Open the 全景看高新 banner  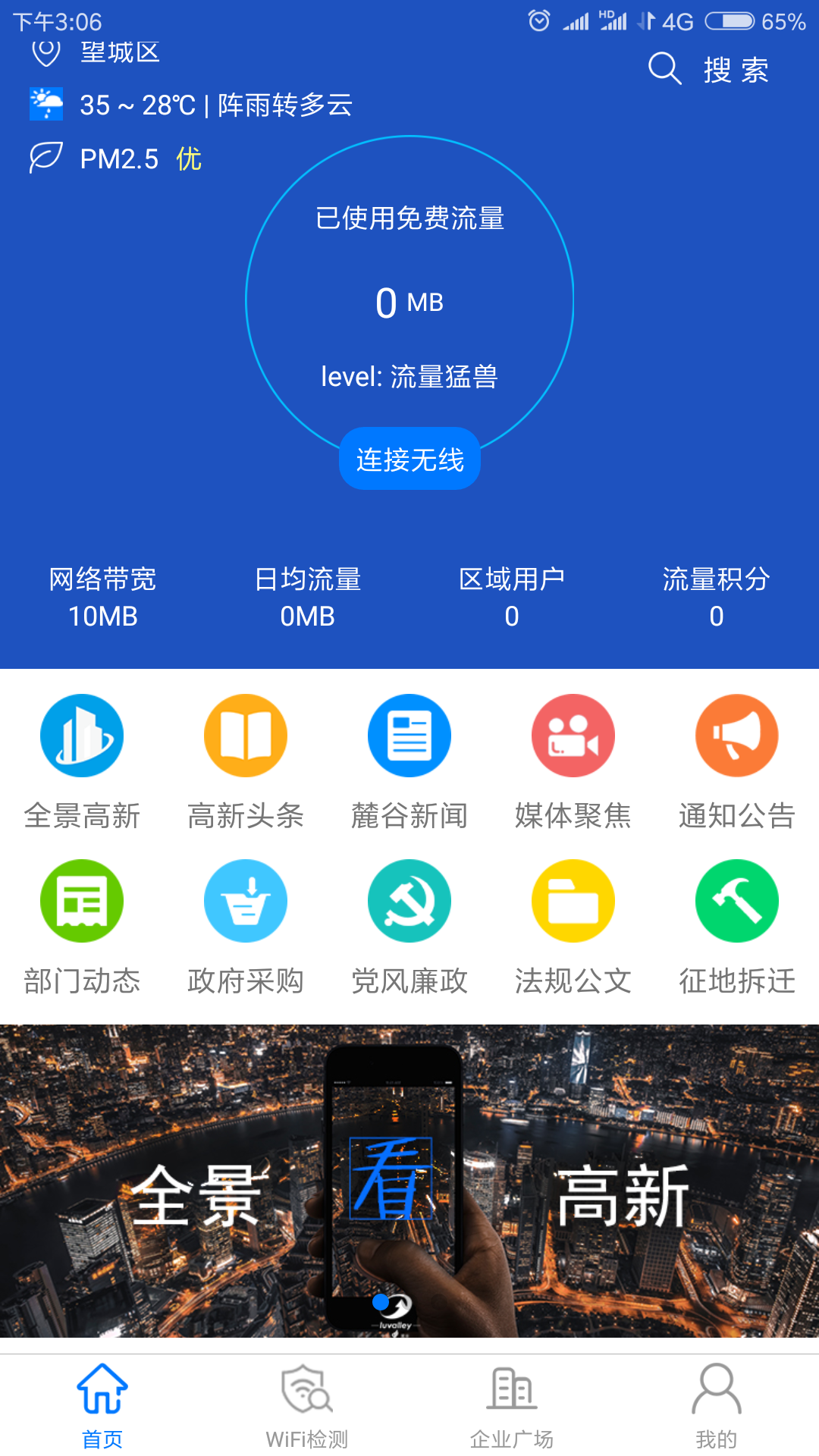click(x=409, y=1181)
